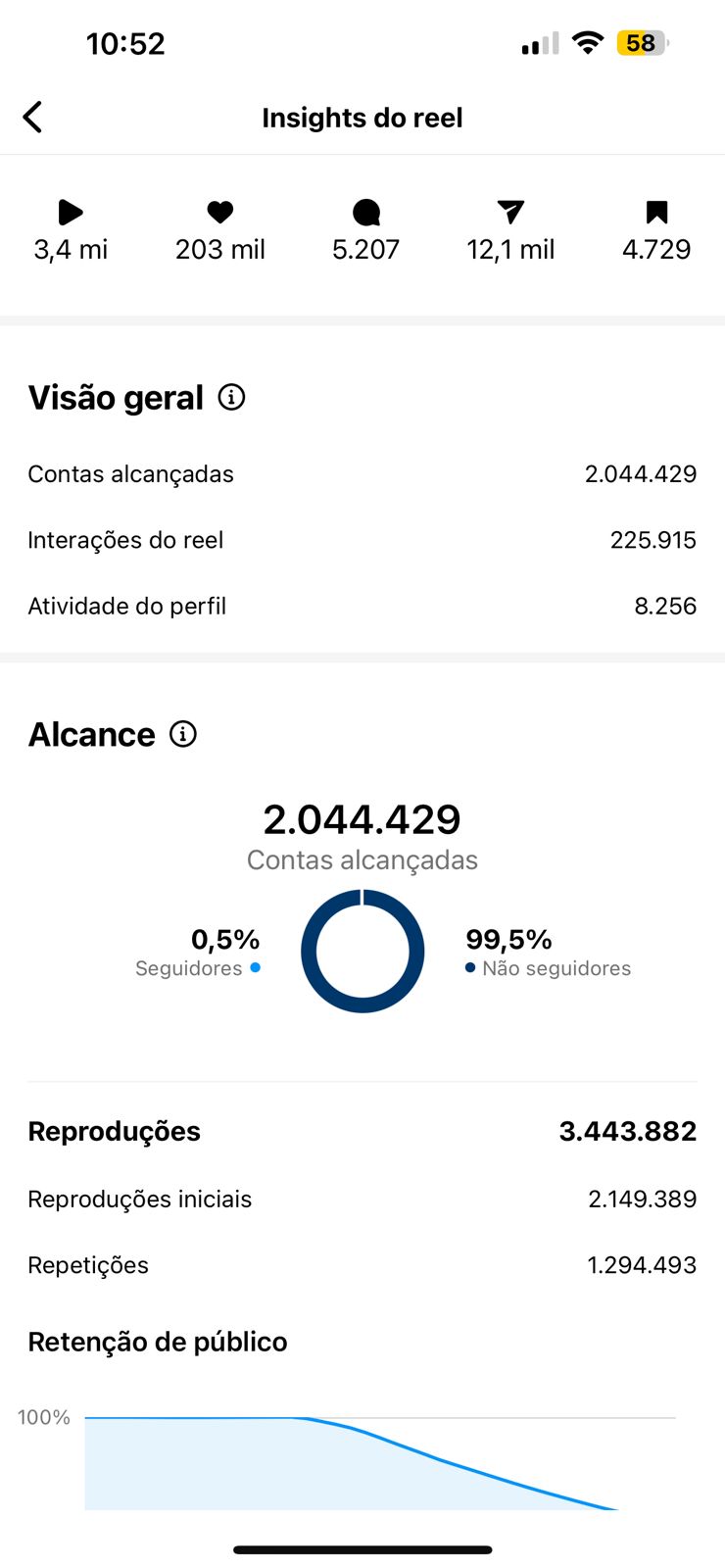The height and width of the screenshot is (1568, 725).
Task: Expand the Retenção de público chart
Action: [x=157, y=1342]
